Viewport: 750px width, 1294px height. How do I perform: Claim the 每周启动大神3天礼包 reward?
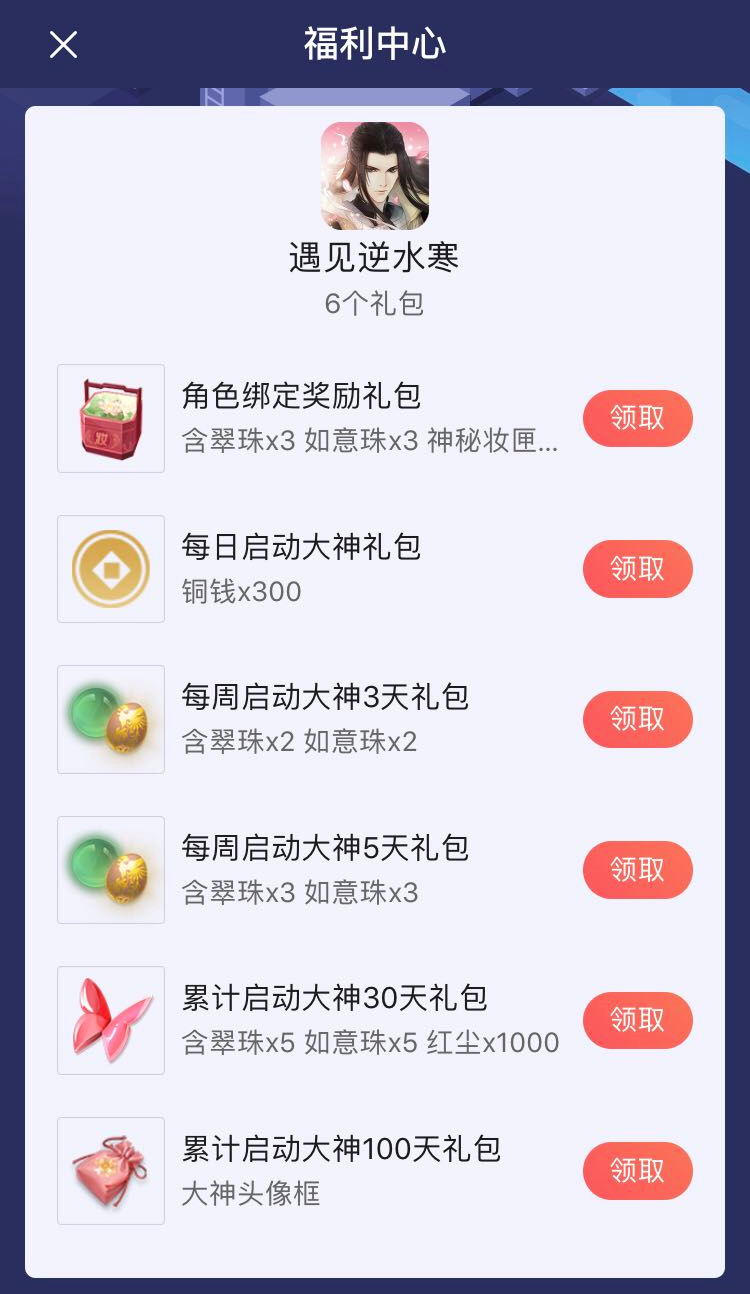(x=637, y=718)
